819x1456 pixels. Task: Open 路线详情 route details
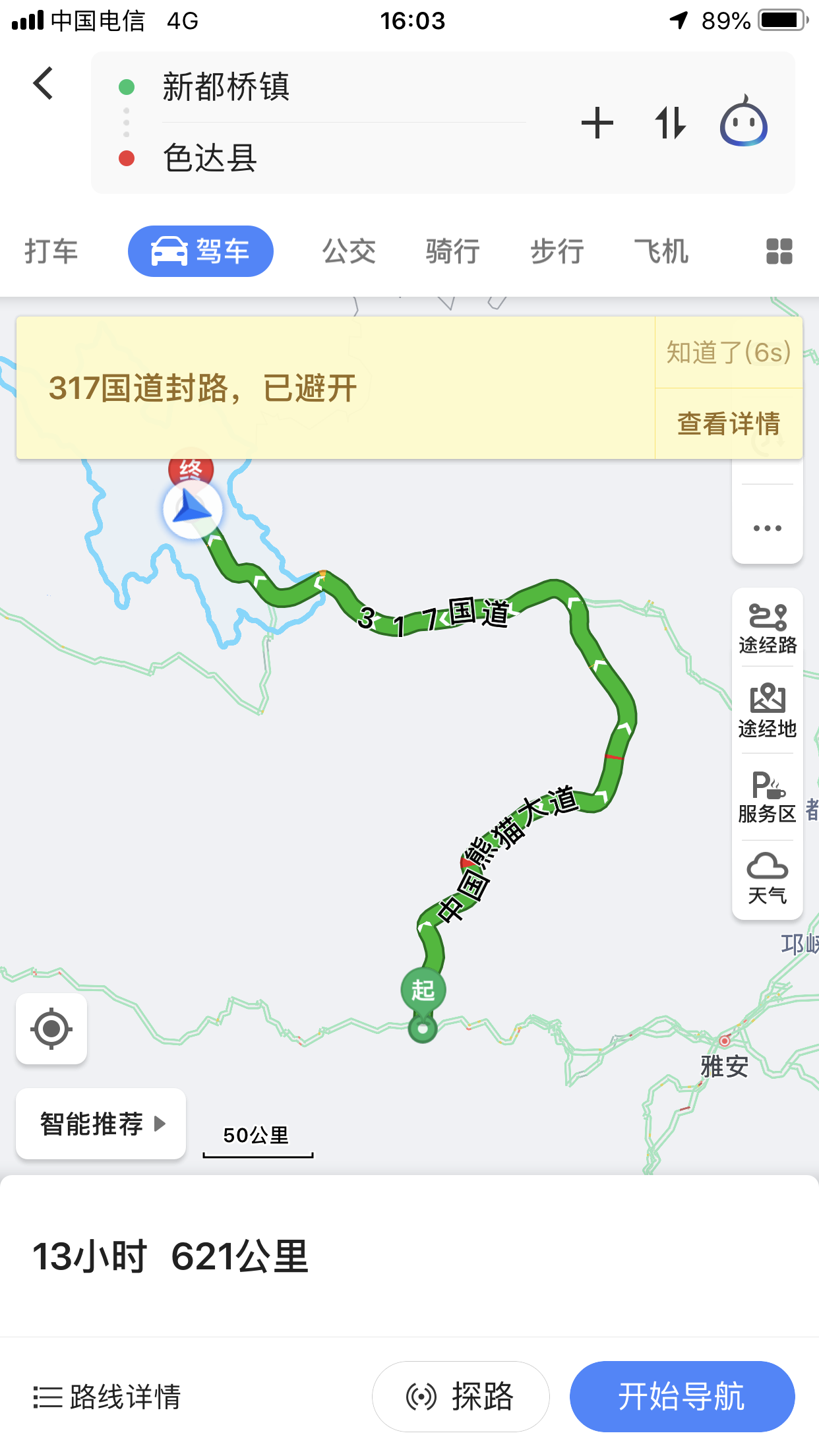pos(107,1397)
